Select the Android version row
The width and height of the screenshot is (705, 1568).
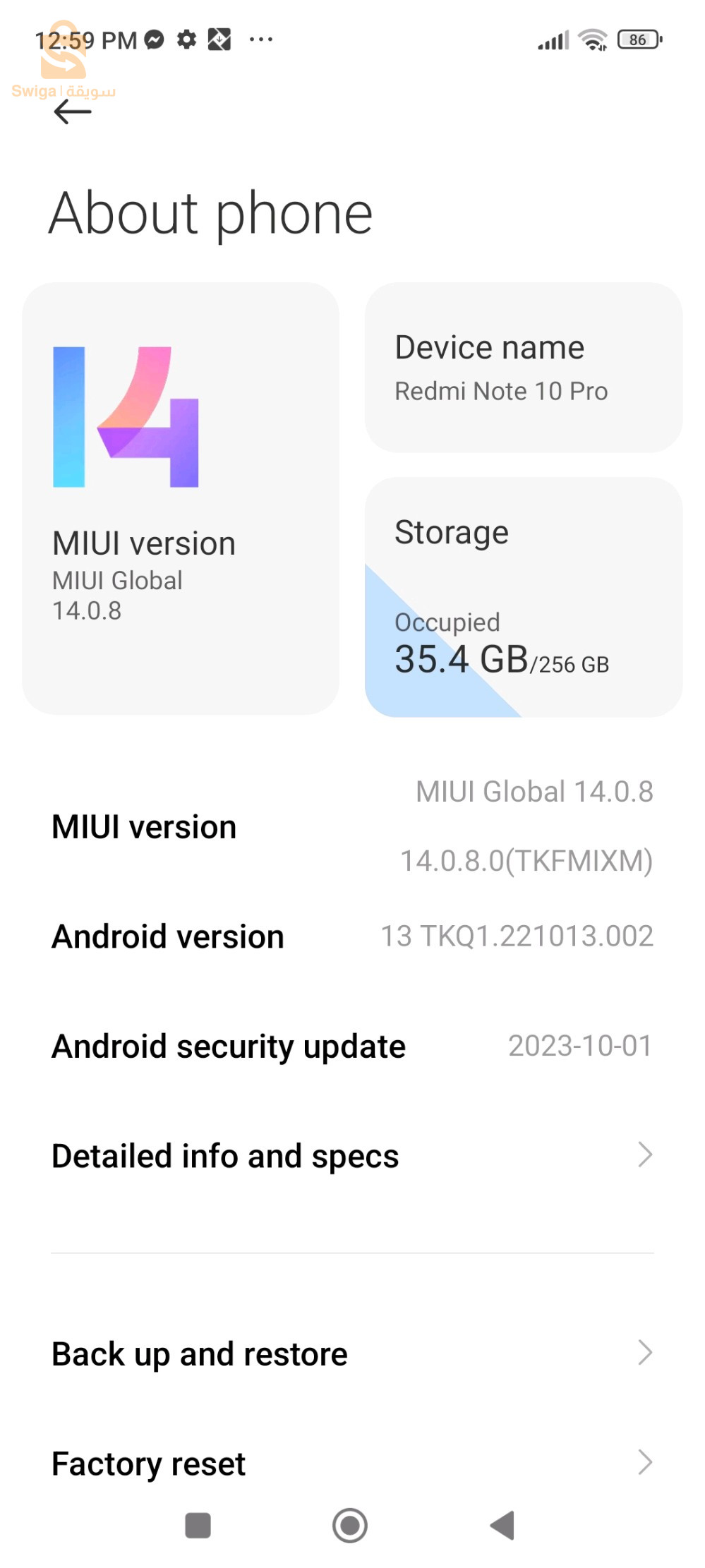pos(353,936)
